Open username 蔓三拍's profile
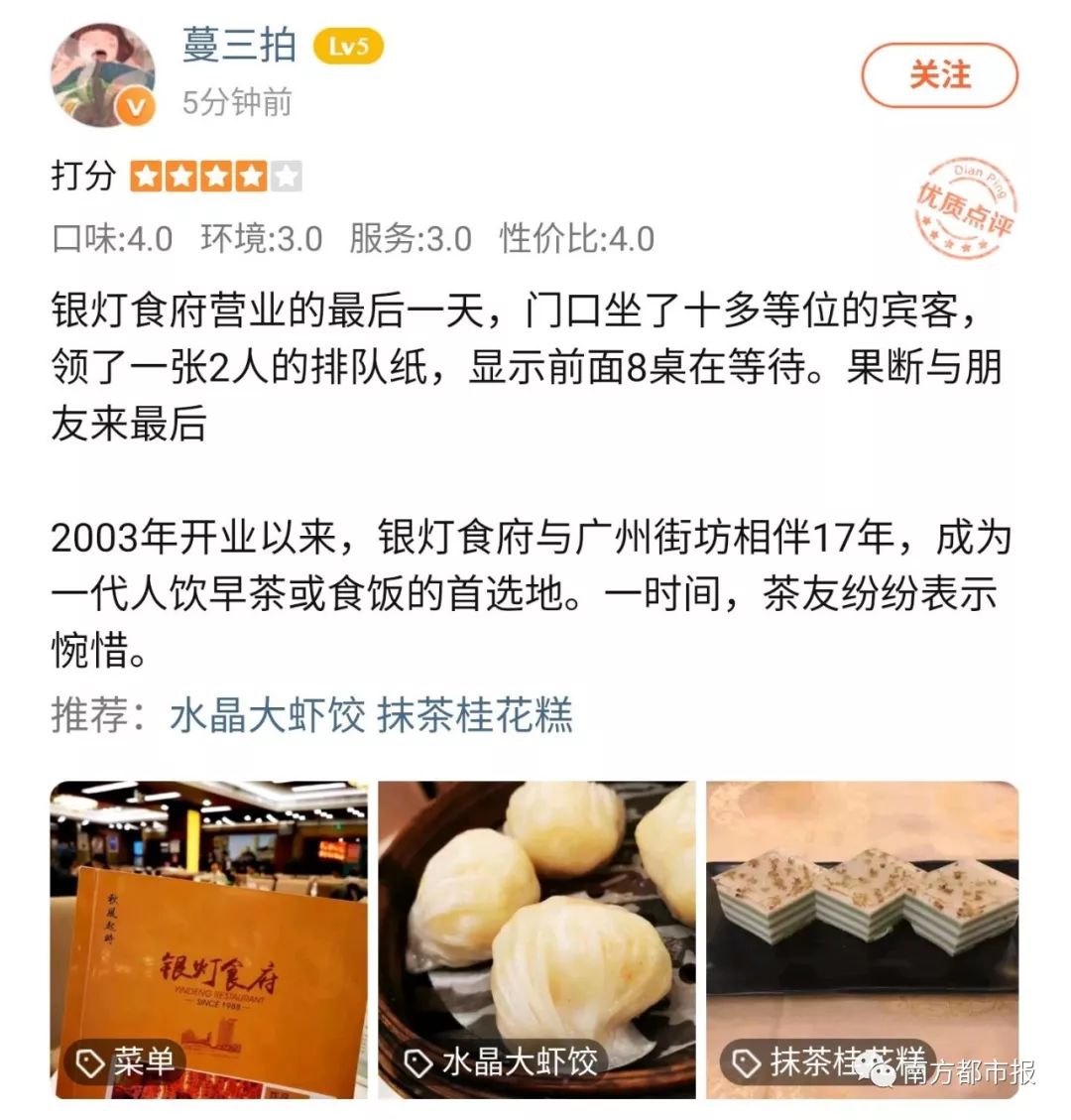Image resolution: width=1071 pixels, height=1120 pixels. pos(240,46)
